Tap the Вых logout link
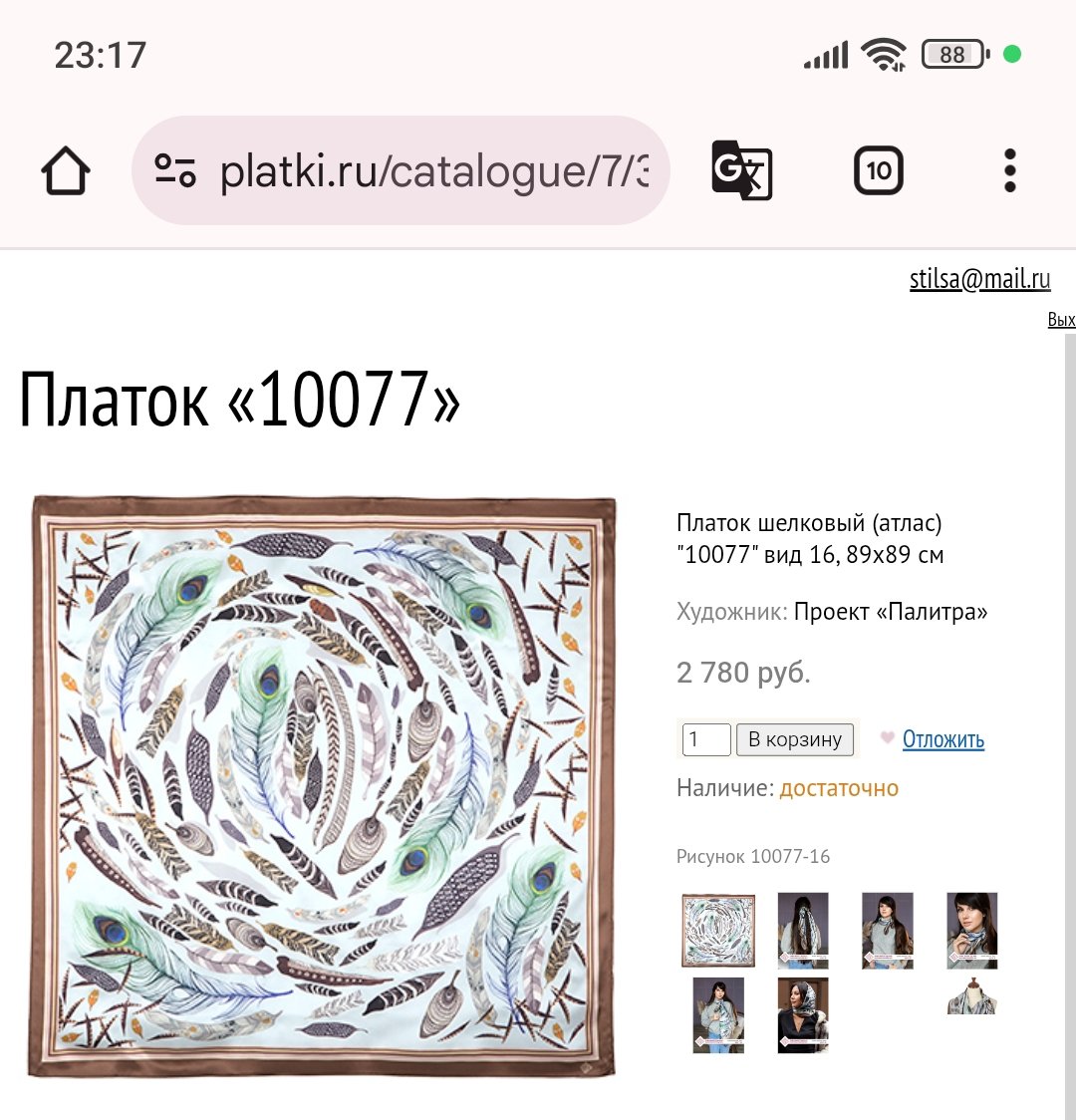This screenshot has width=1076, height=1120. 1061,320
